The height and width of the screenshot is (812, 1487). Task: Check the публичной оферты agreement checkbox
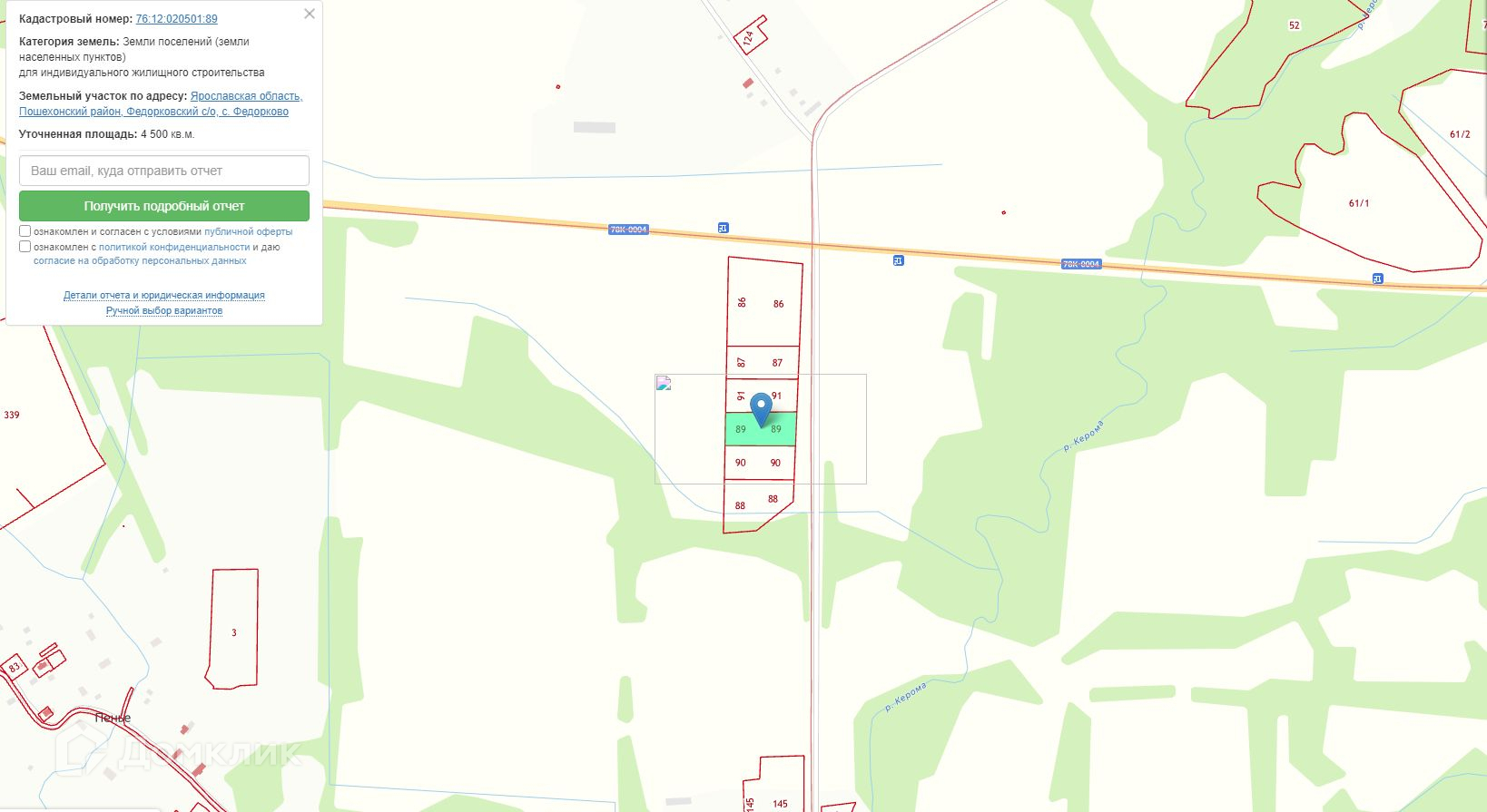(25, 231)
